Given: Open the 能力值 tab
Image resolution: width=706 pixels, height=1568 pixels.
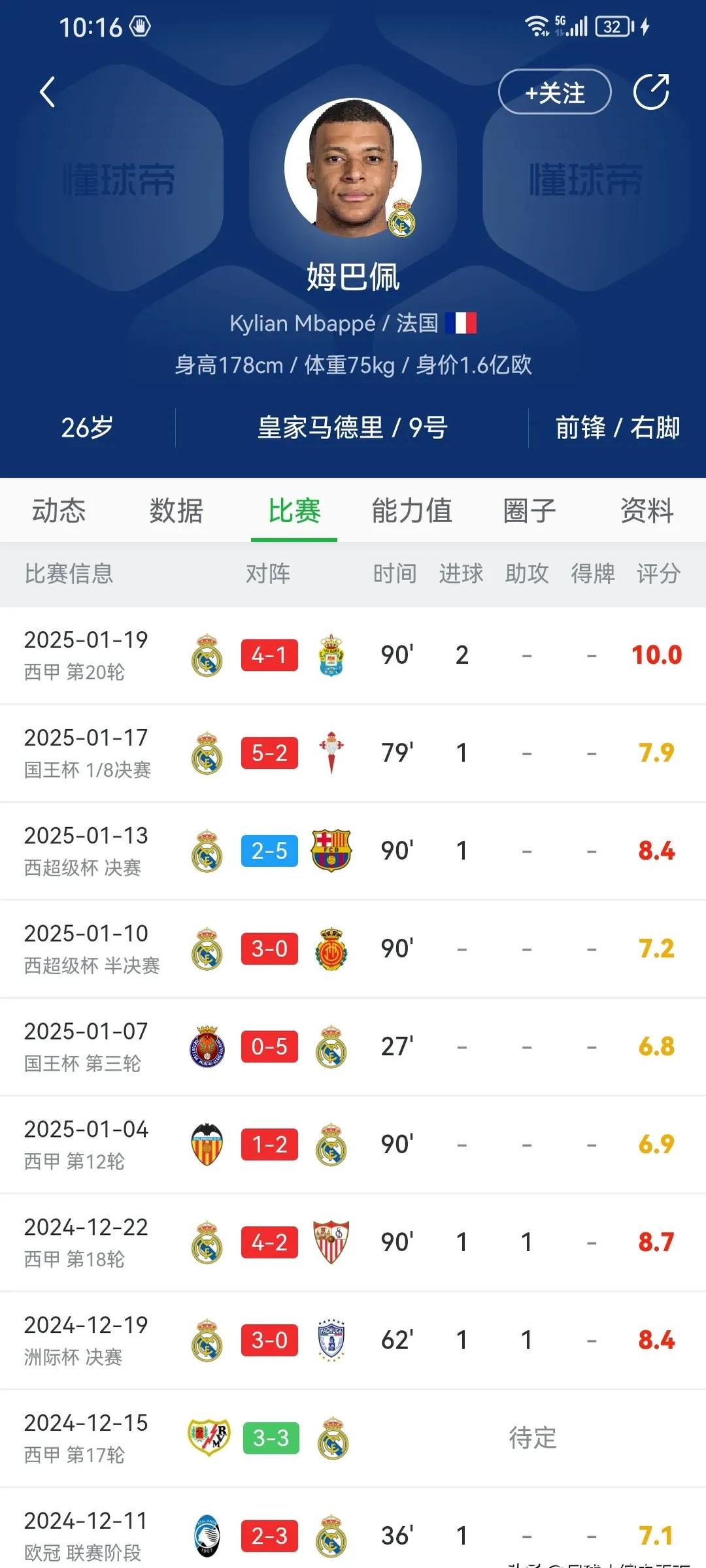Looking at the screenshot, I should point(412,512).
